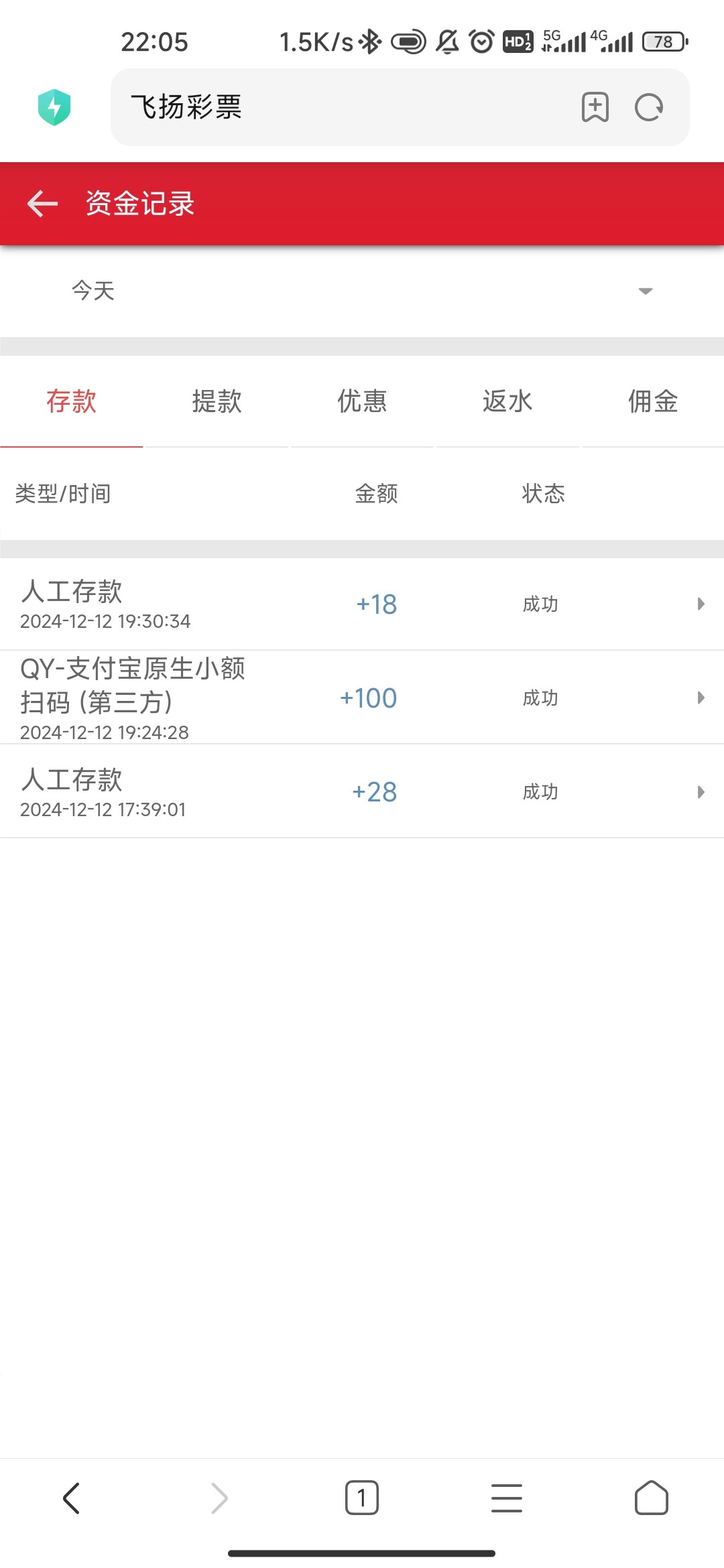724x1568 pixels.
Task: Switch to the 优惠 tab
Action: [362, 402]
